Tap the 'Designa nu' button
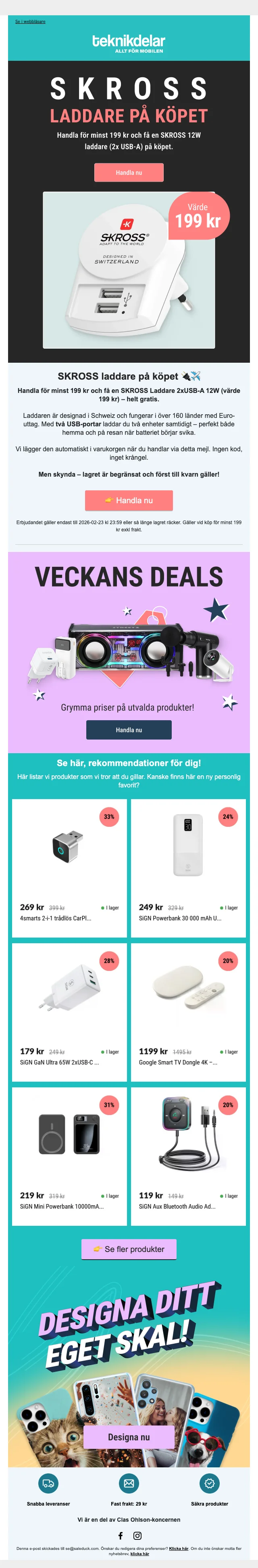 129,1437
